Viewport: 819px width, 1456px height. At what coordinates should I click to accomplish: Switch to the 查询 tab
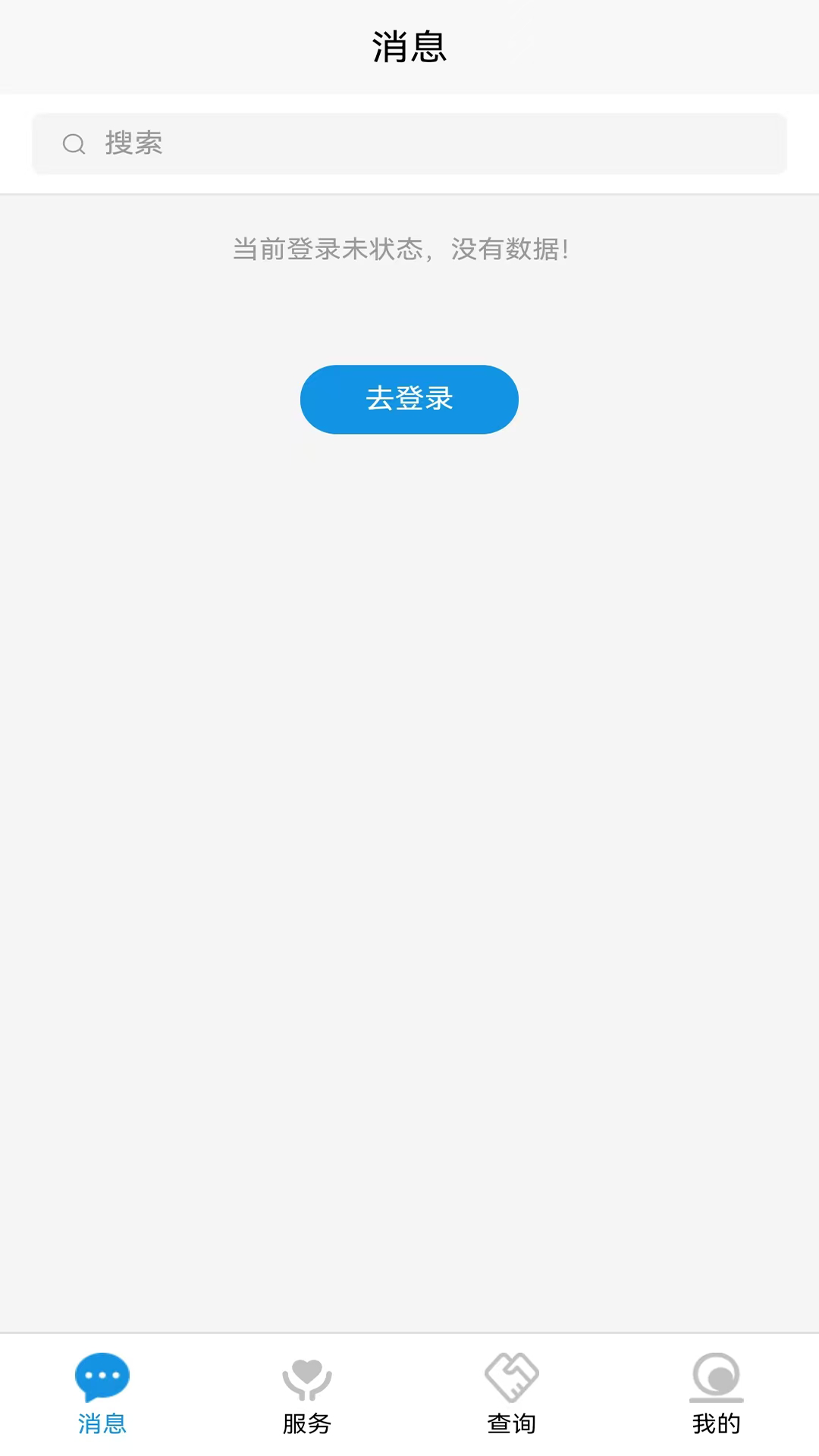(512, 1395)
